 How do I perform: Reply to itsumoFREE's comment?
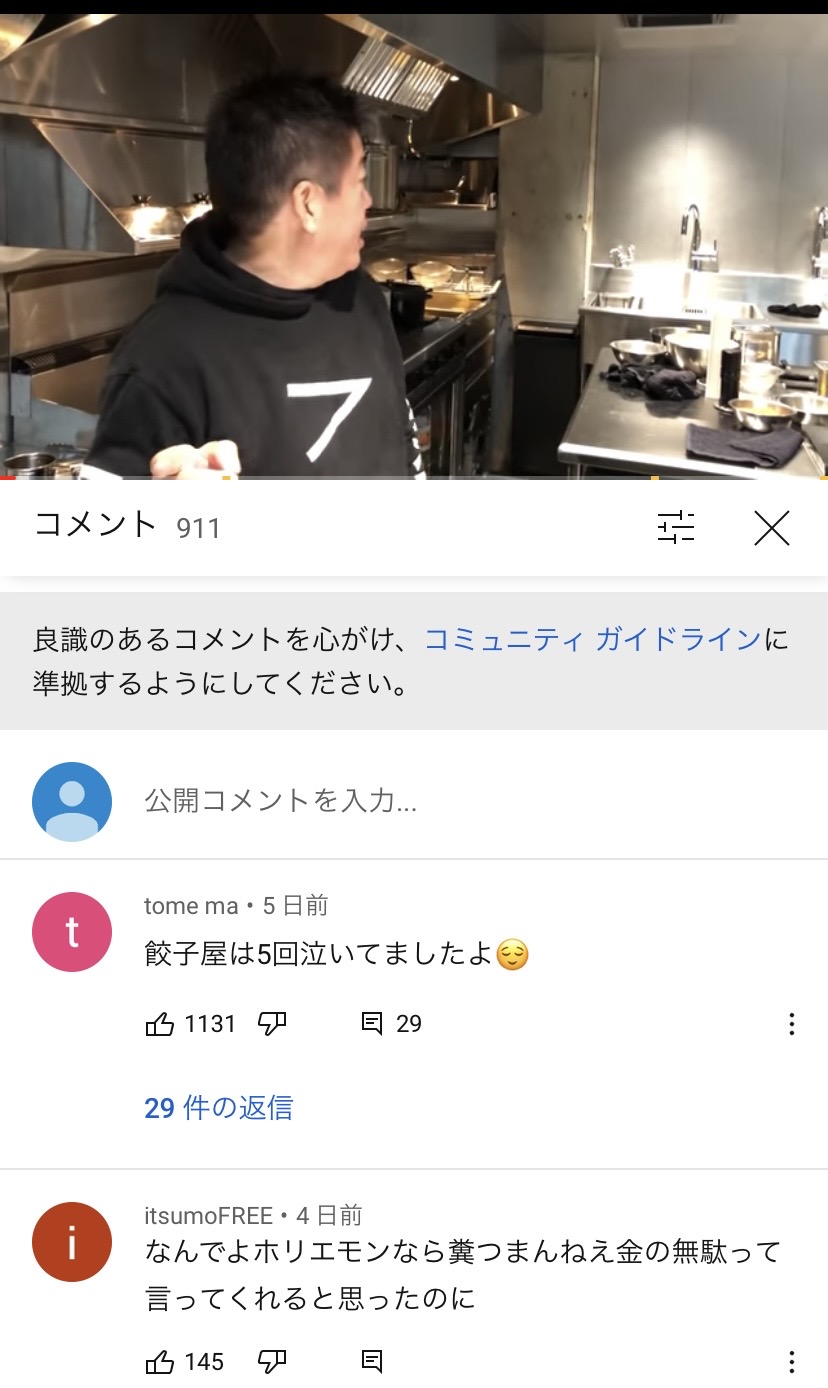(372, 1362)
